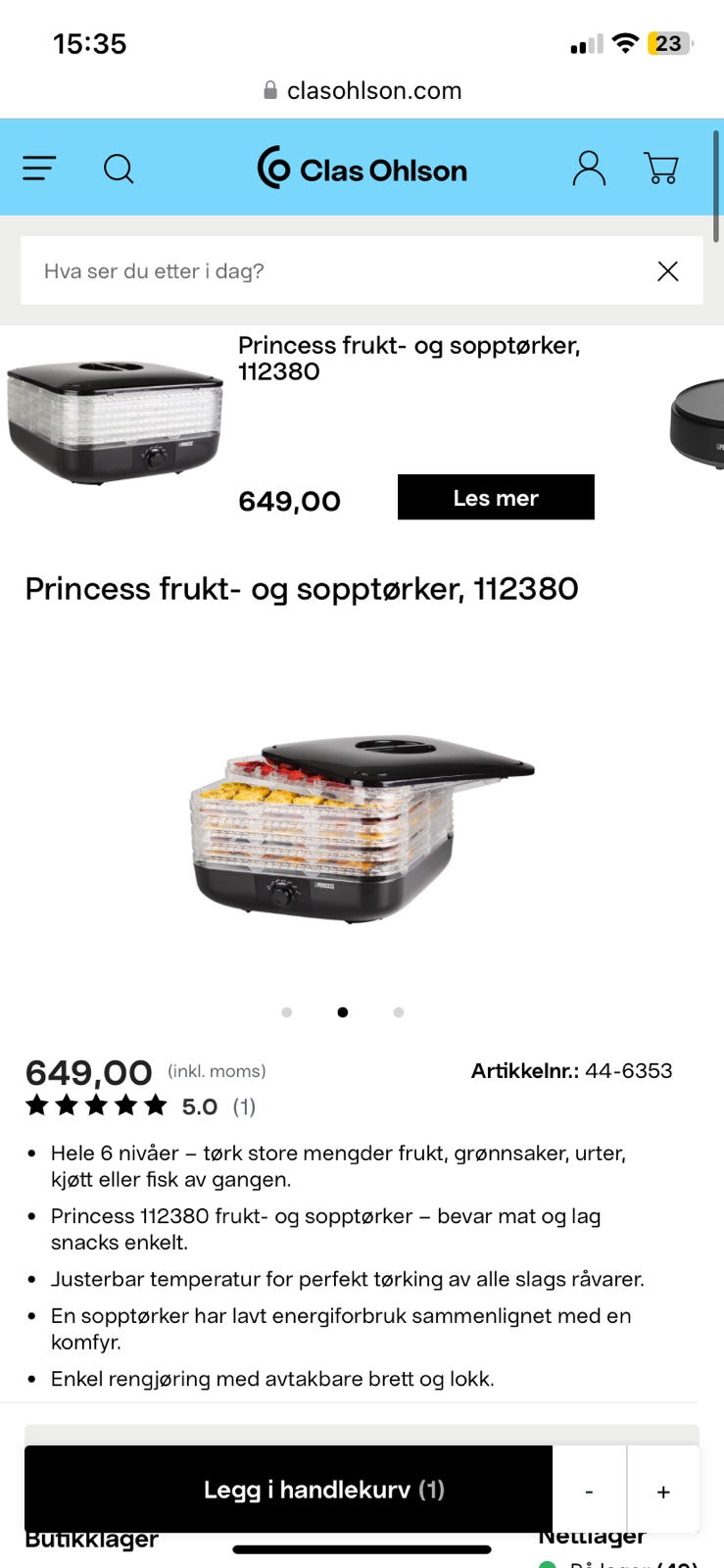Open the Princess sopptørker suggestion thumbnail
The image size is (724, 1568).
coord(116,421)
